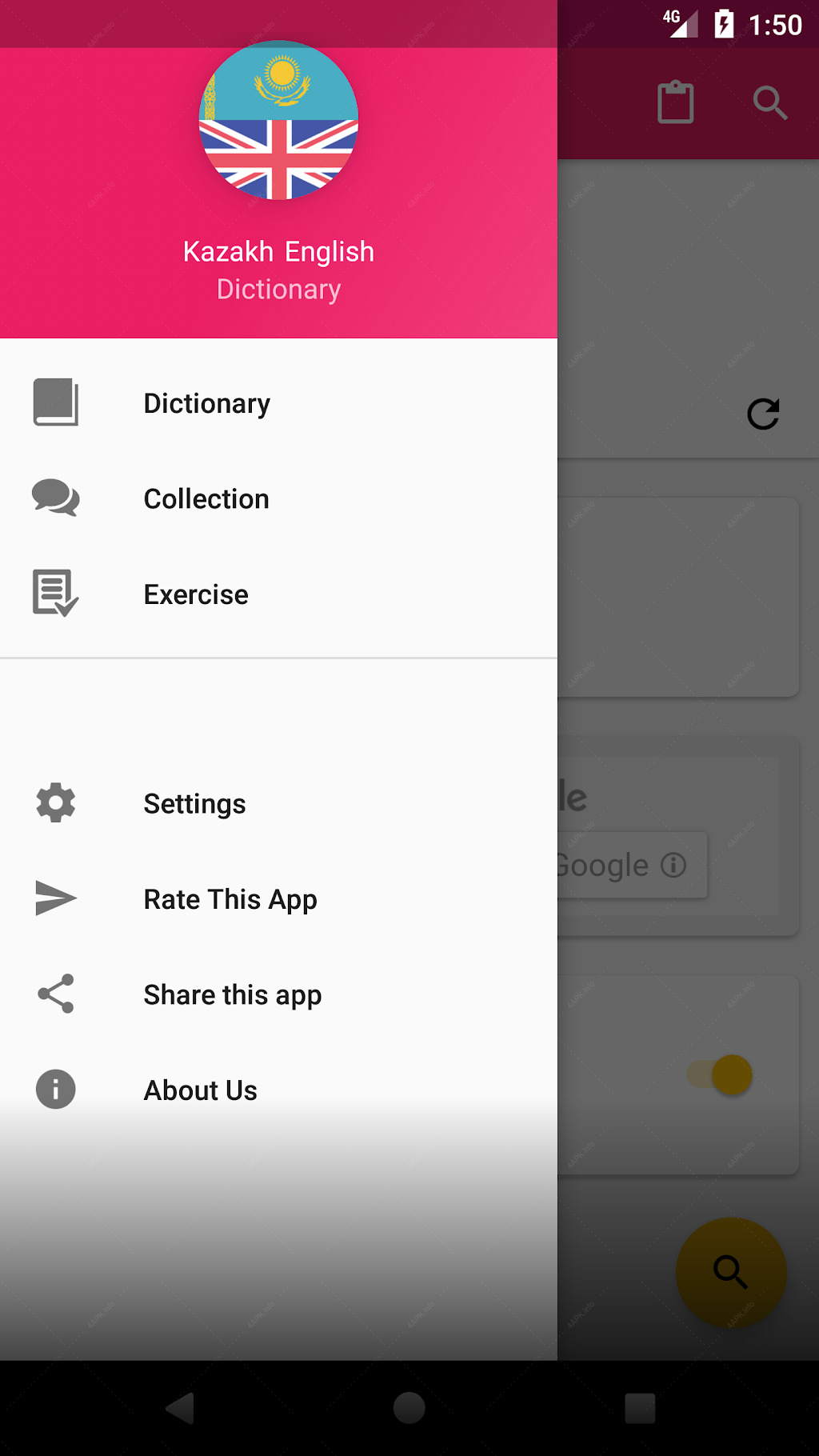Select Rate This App
The width and height of the screenshot is (819, 1456).
[278, 898]
